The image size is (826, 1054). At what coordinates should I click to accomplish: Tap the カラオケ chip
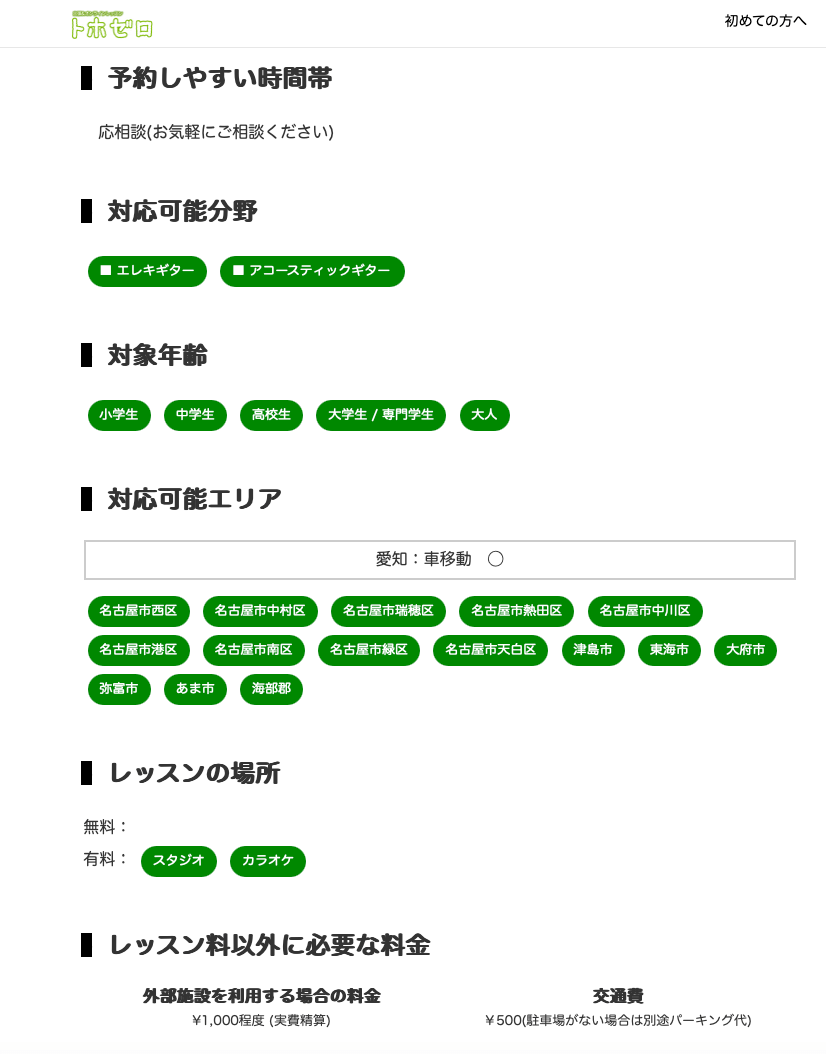pos(267,861)
